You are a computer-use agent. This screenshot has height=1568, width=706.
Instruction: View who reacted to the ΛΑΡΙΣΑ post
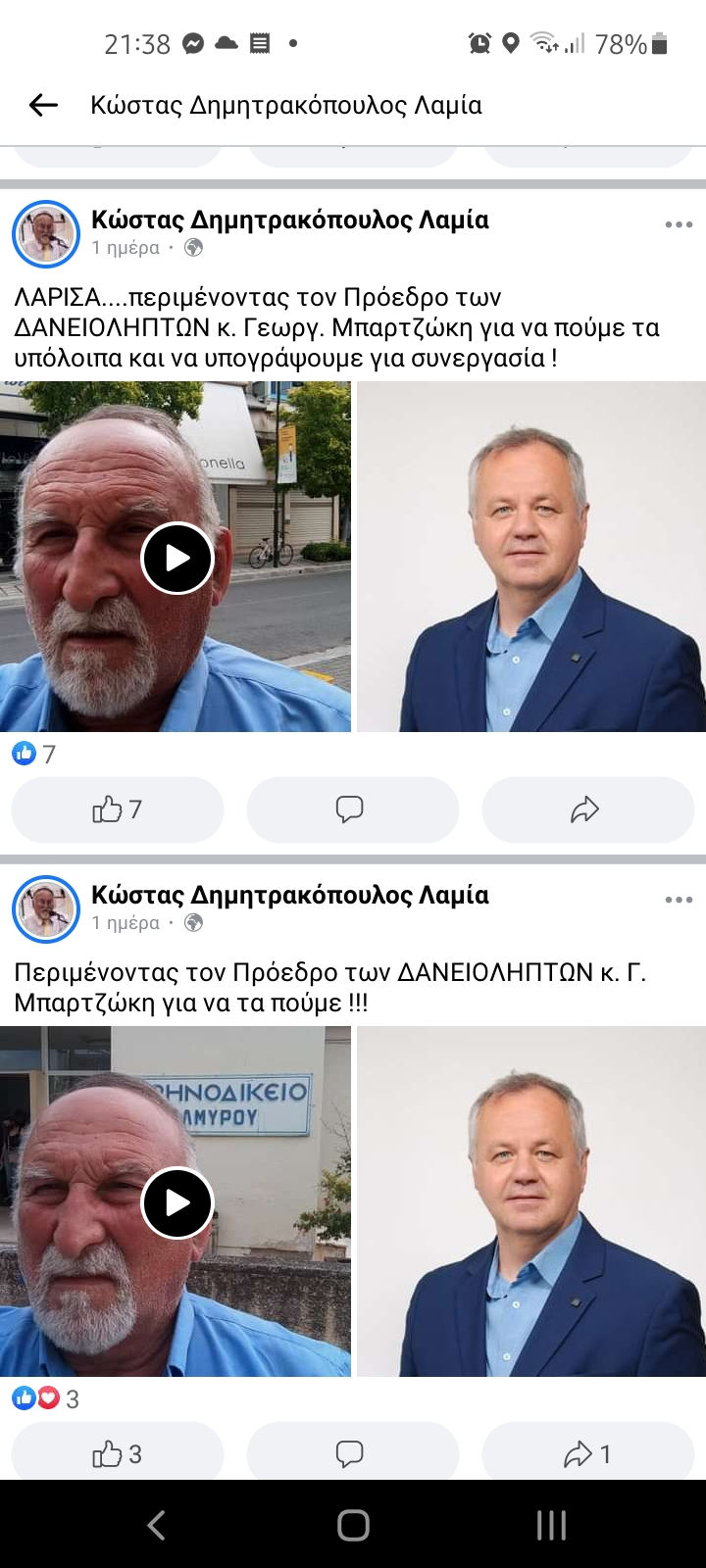coord(34,754)
